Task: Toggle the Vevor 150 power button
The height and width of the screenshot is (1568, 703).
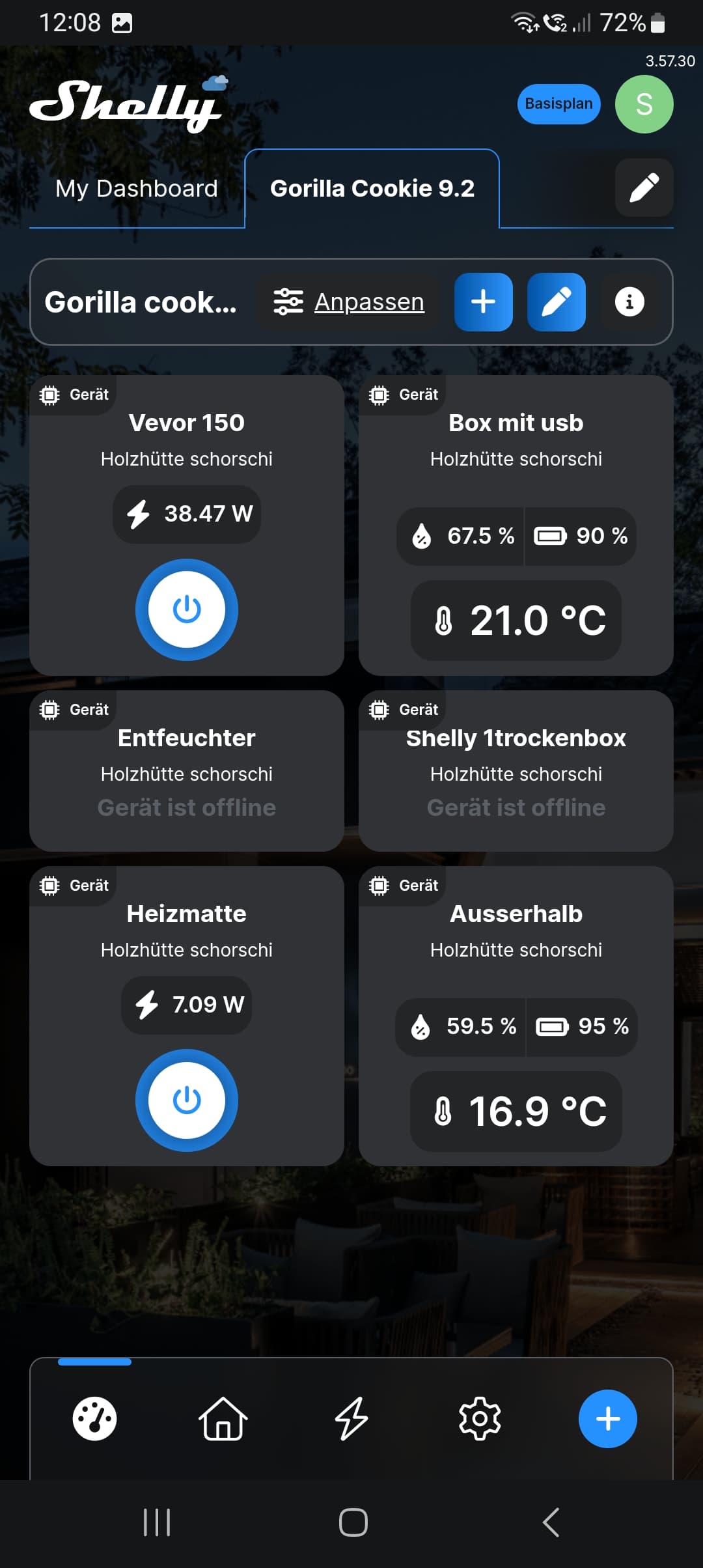Action: tap(187, 609)
